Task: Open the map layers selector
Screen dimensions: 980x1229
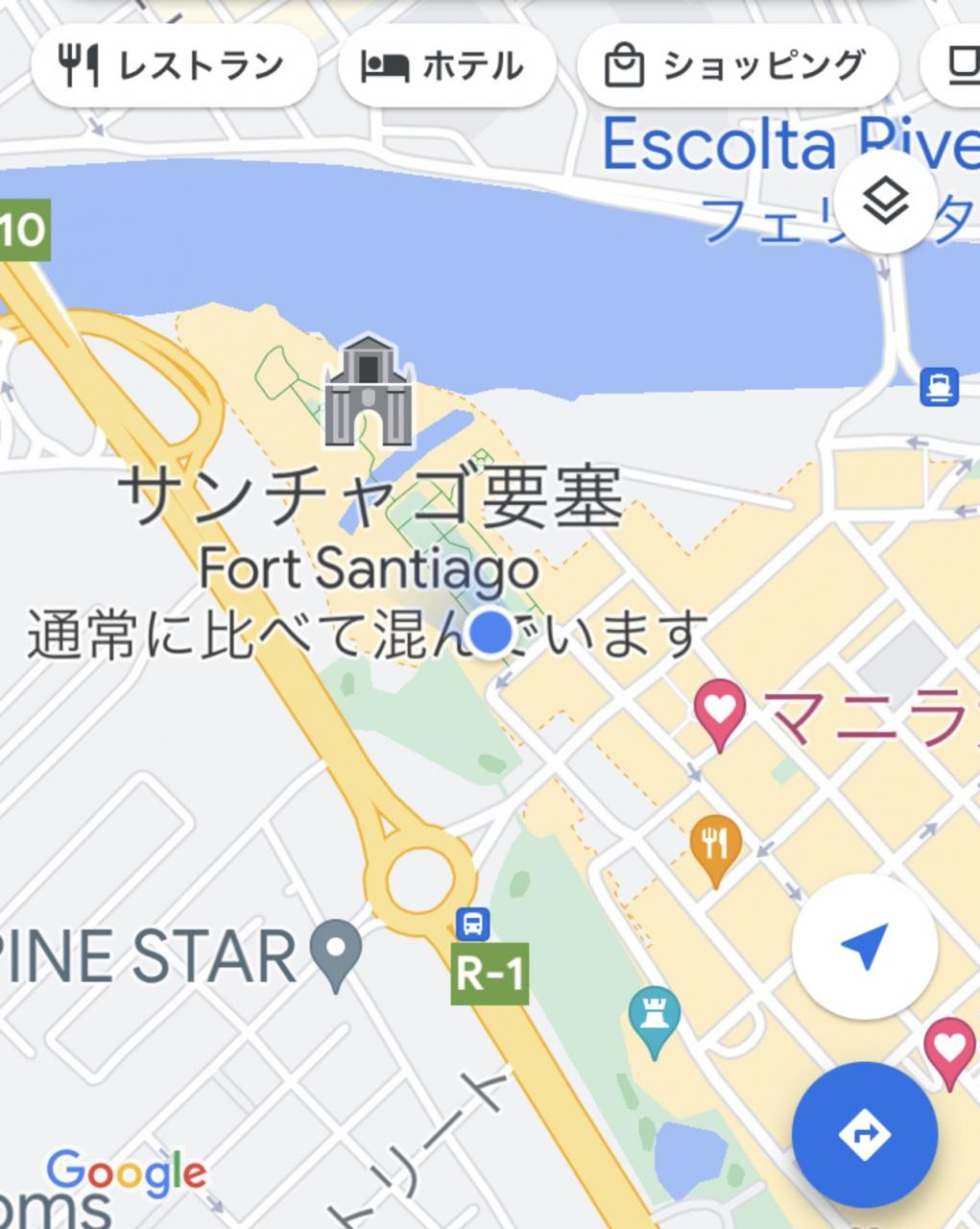Action: tap(885, 202)
